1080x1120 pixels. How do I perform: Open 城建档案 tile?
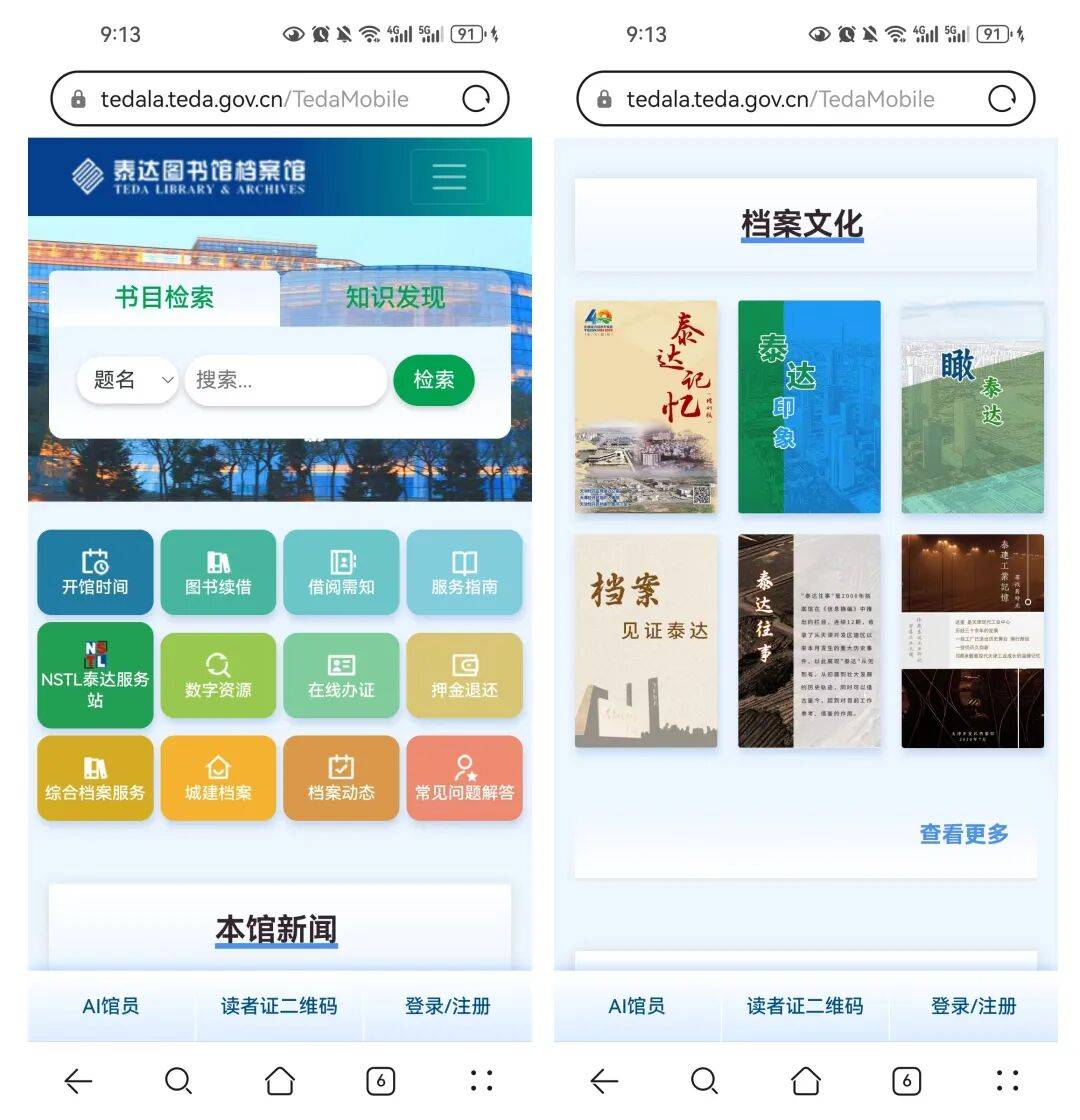click(218, 778)
